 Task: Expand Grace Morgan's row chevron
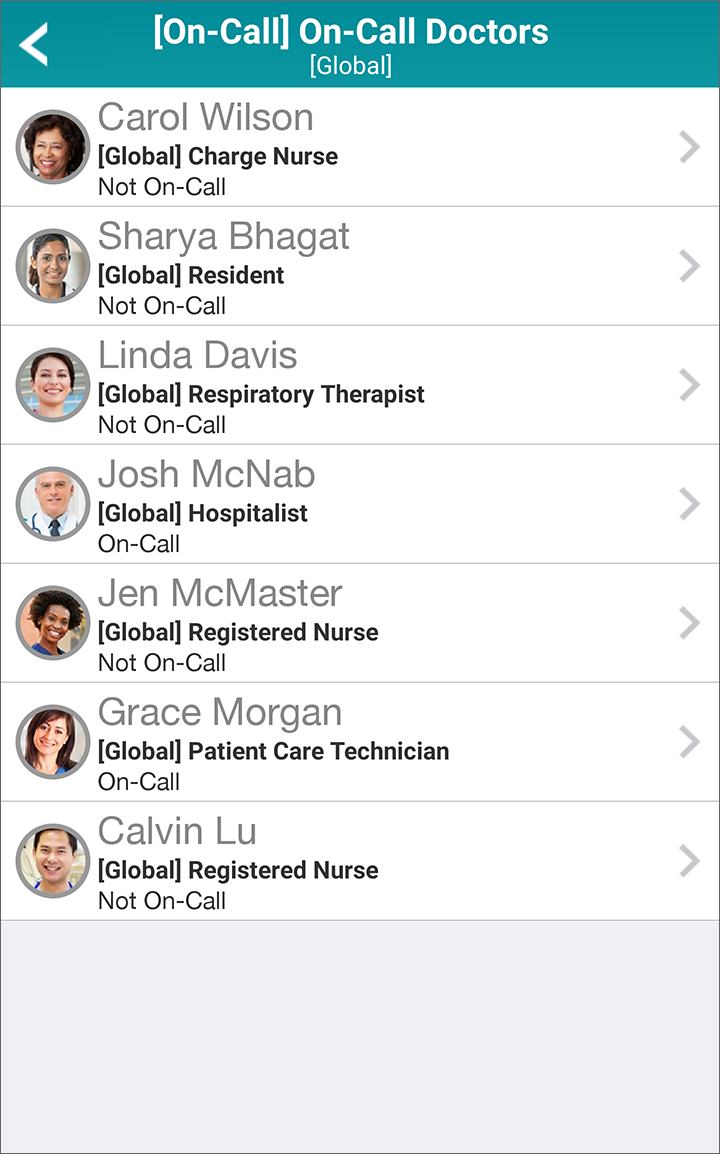690,741
